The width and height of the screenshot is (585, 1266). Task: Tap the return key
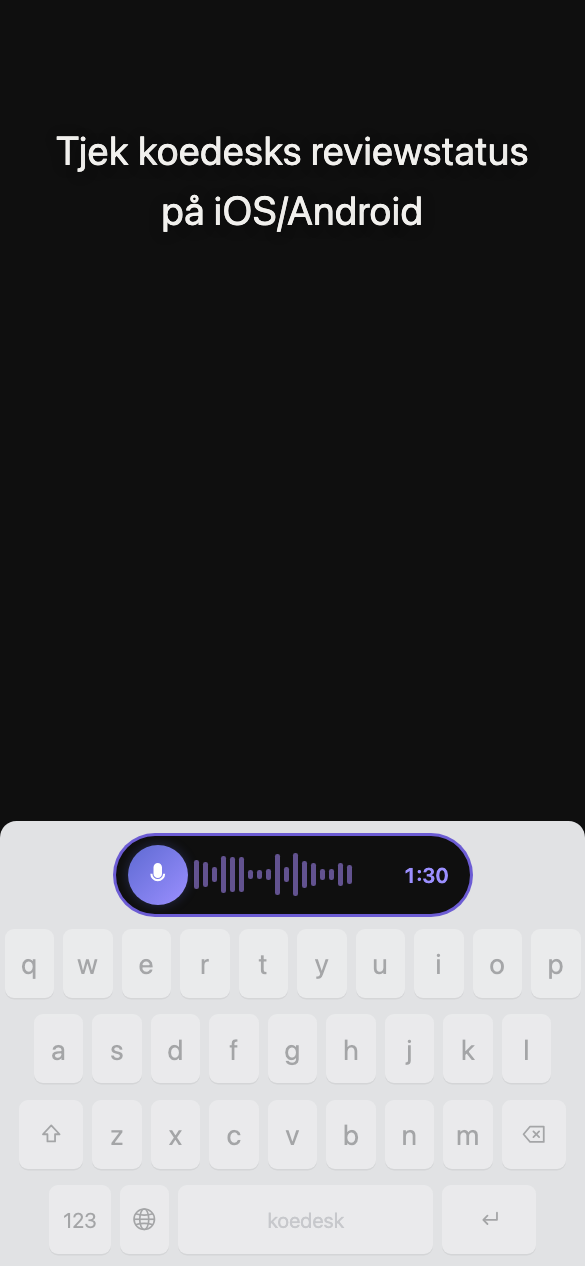coord(489,1220)
